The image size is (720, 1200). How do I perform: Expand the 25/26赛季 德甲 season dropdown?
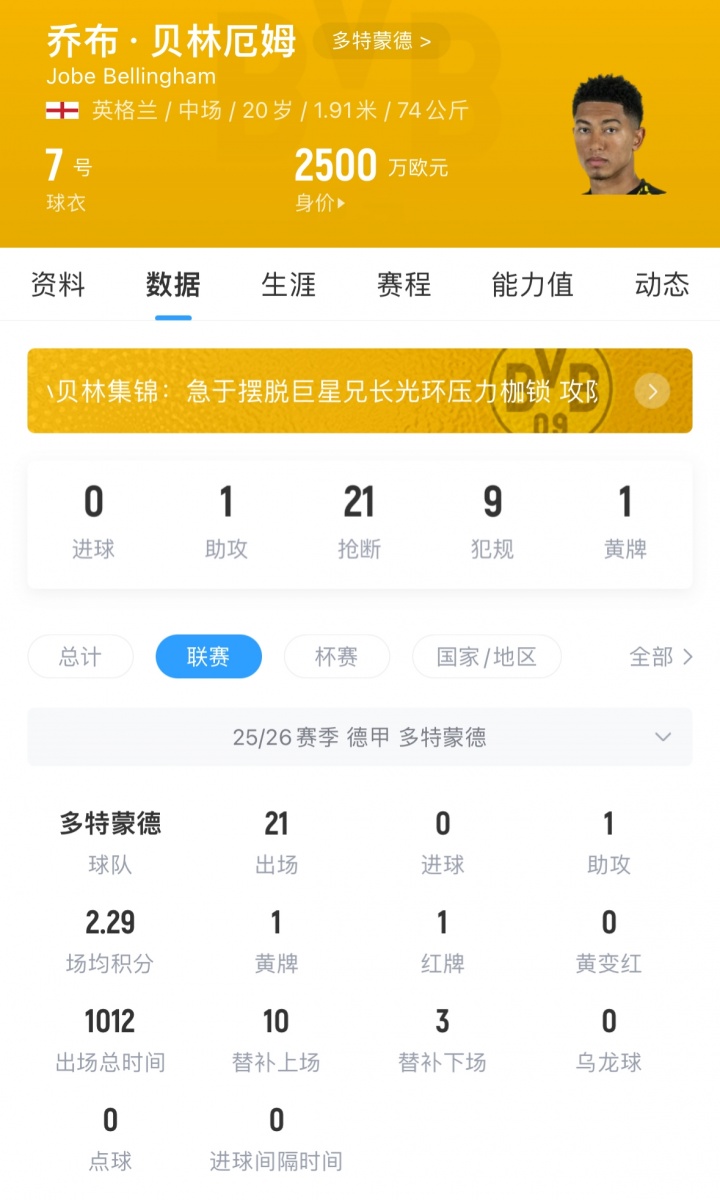[359, 738]
